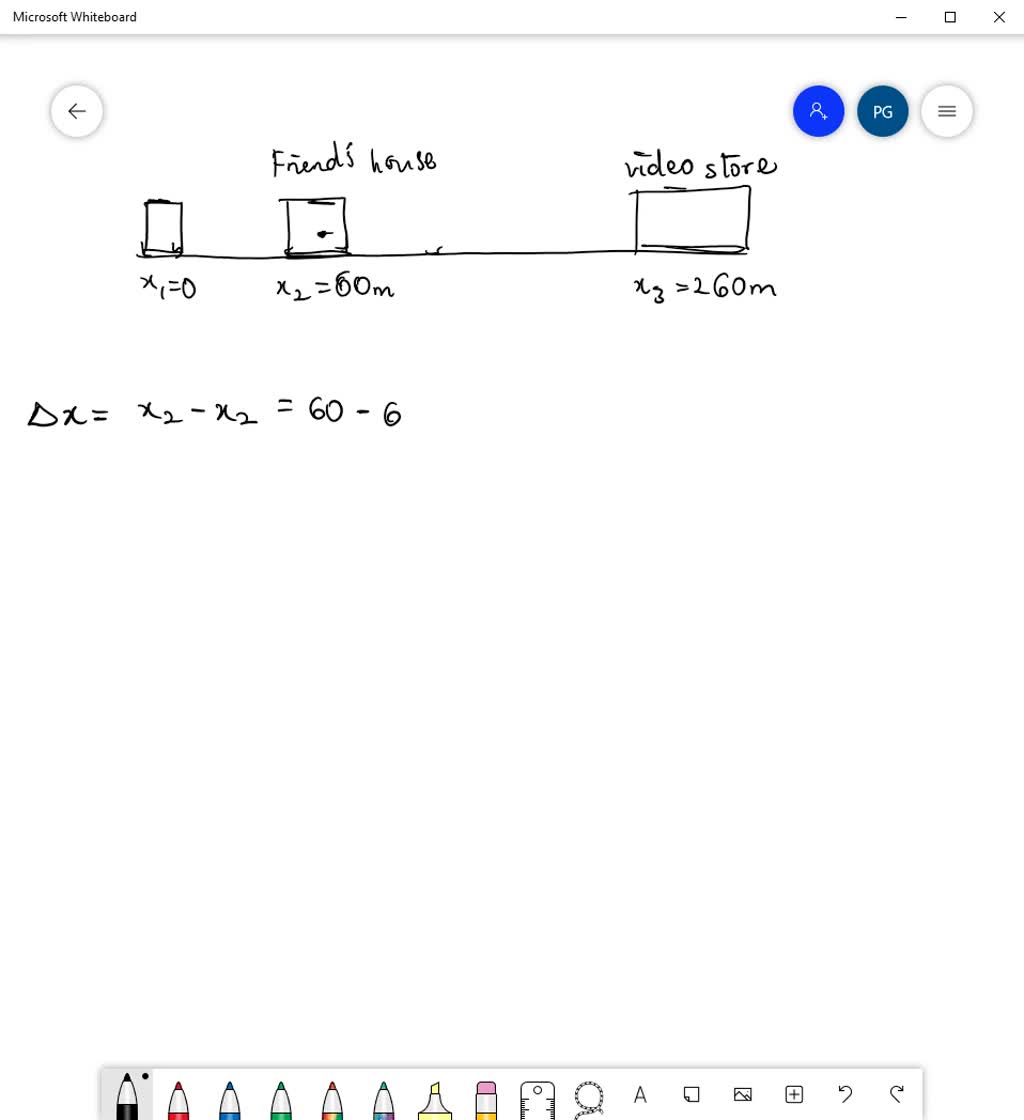Select the rainbow galaxy pen swatch
Viewport: 1024px width, 1120px height.
tap(383, 1098)
